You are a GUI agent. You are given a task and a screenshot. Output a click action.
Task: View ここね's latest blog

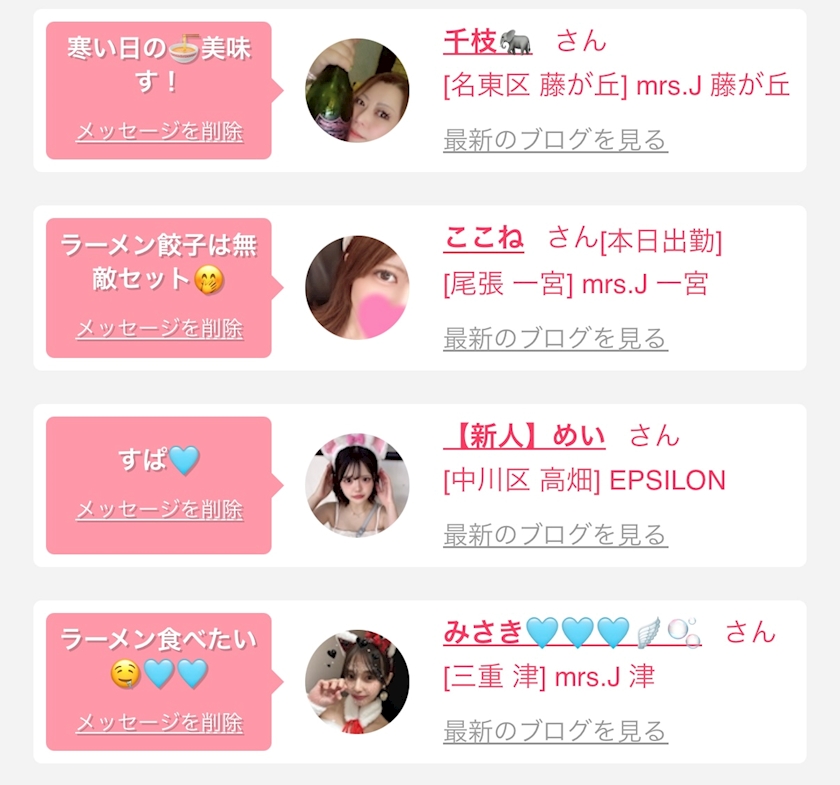pos(555,338)
